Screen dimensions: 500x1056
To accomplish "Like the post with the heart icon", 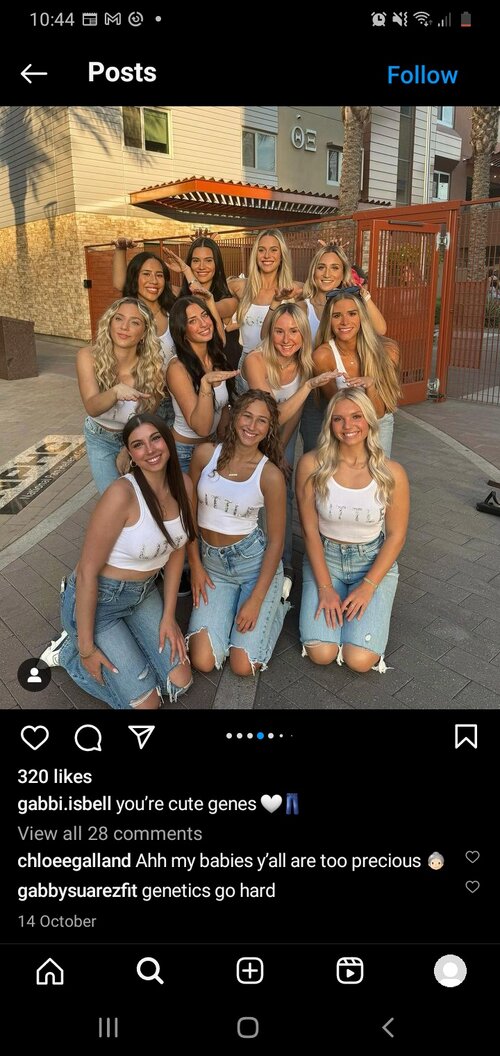I will coord(34,737).
